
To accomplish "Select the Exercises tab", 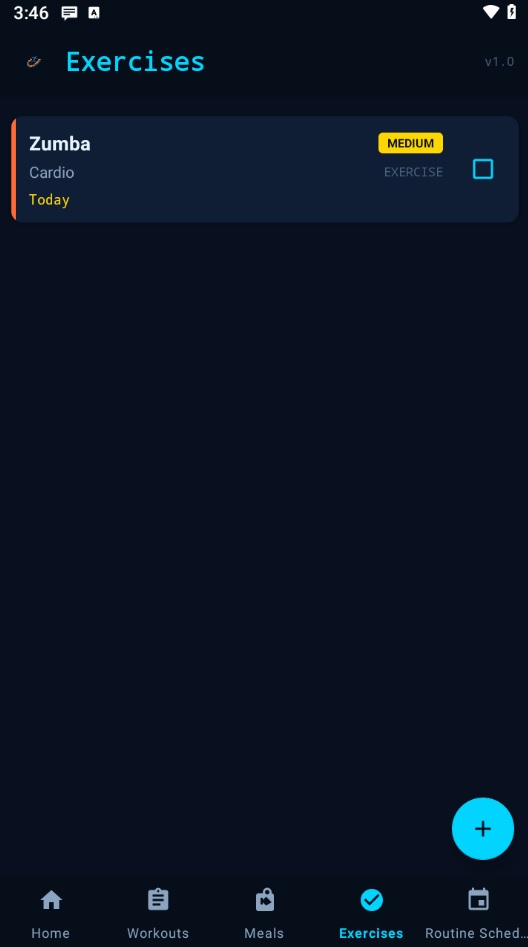I will click(x=371, y=913).
